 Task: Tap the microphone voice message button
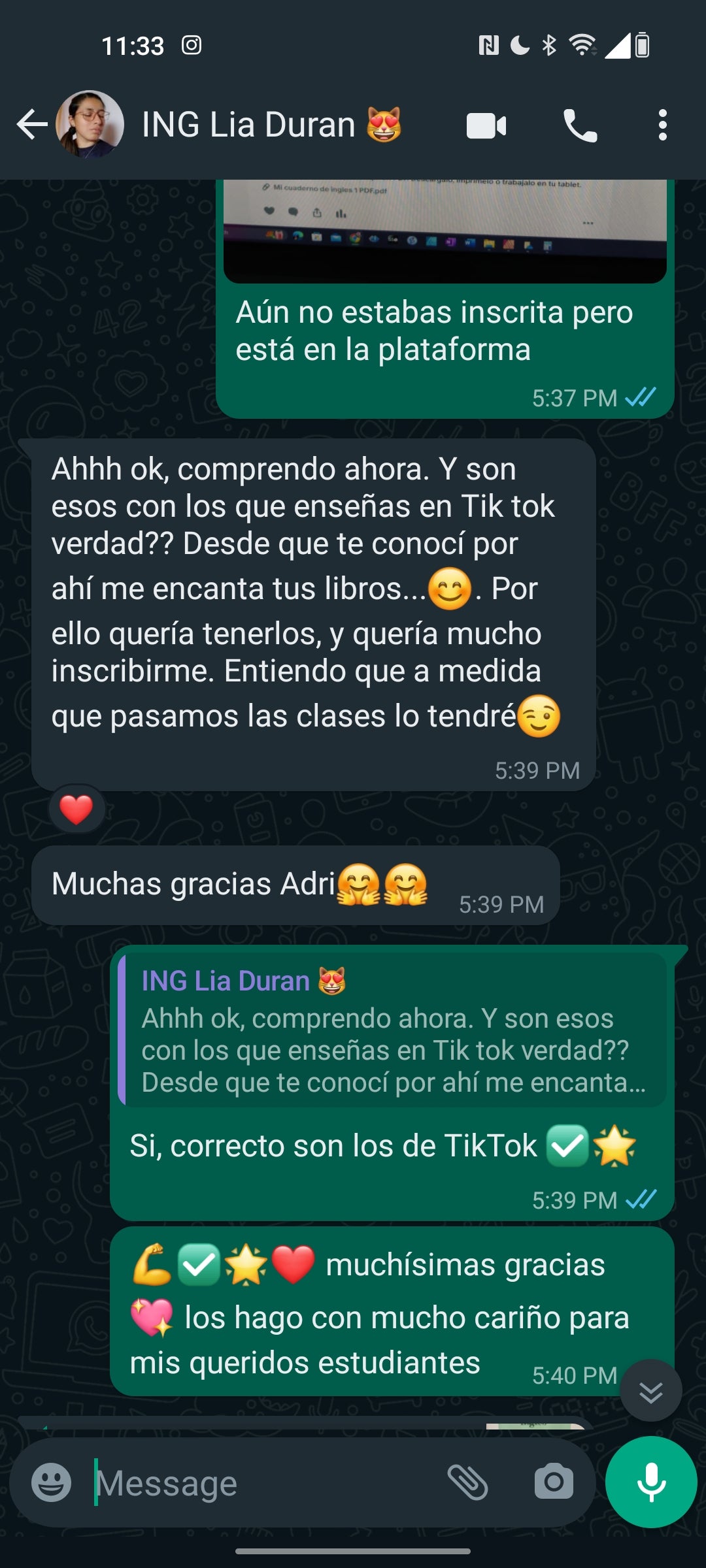(x=651, y=1482)
